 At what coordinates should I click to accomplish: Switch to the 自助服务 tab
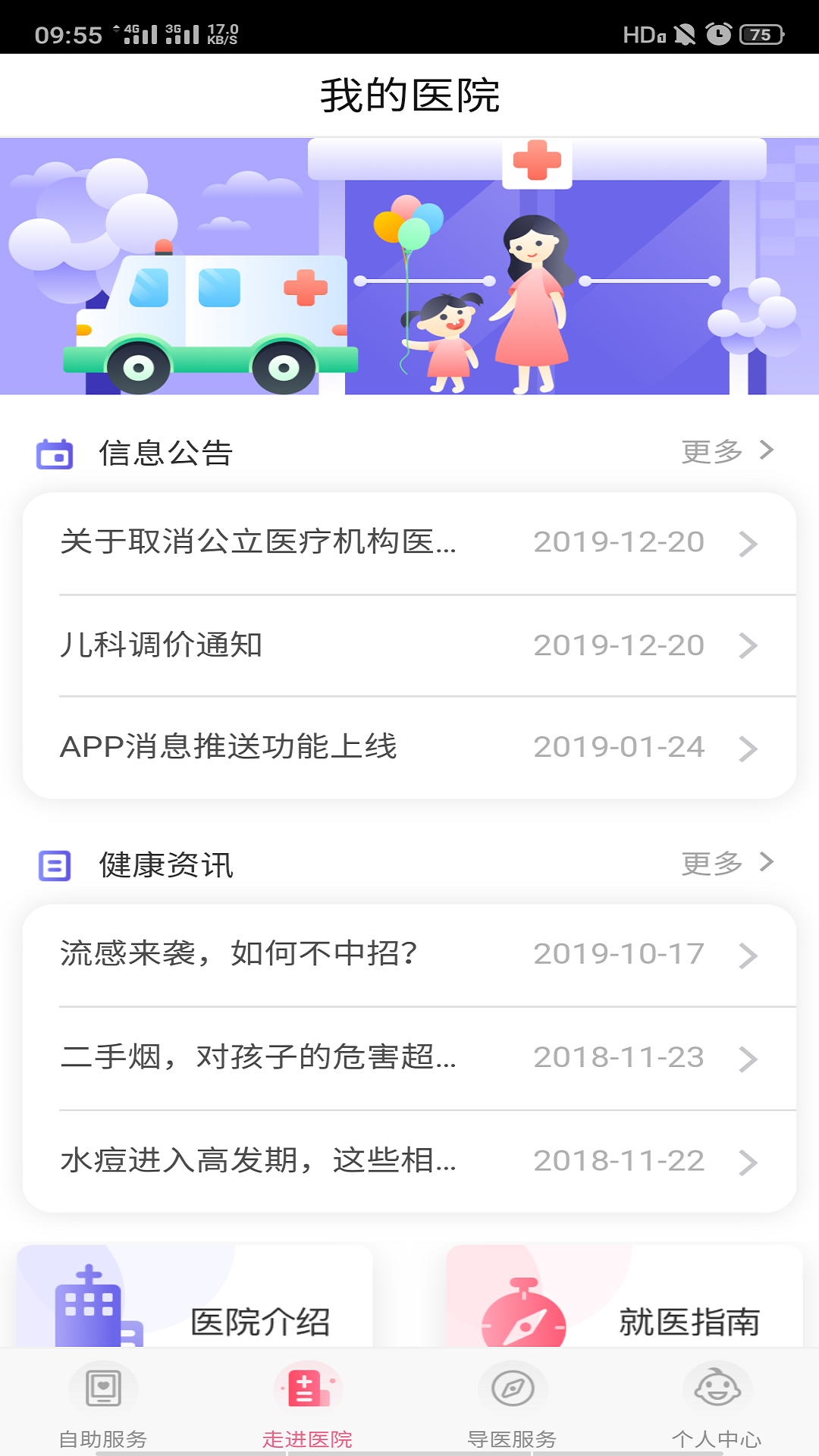103,1404
